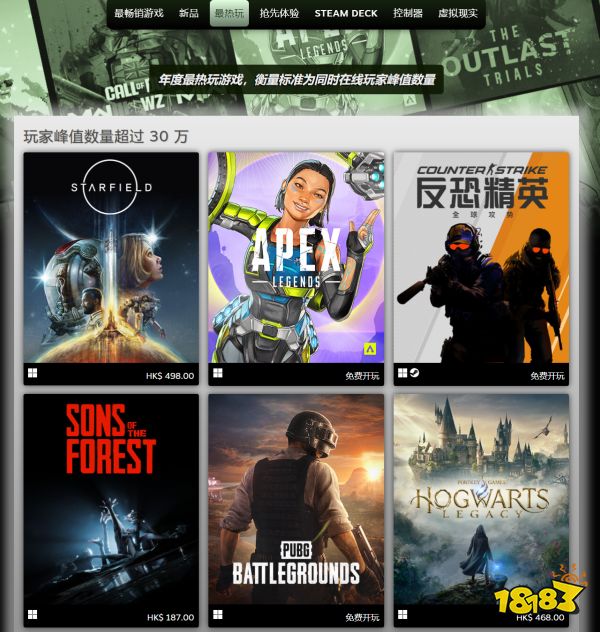
Task: Go to the 控制器 tab
Action: click(x=408, y=13)
